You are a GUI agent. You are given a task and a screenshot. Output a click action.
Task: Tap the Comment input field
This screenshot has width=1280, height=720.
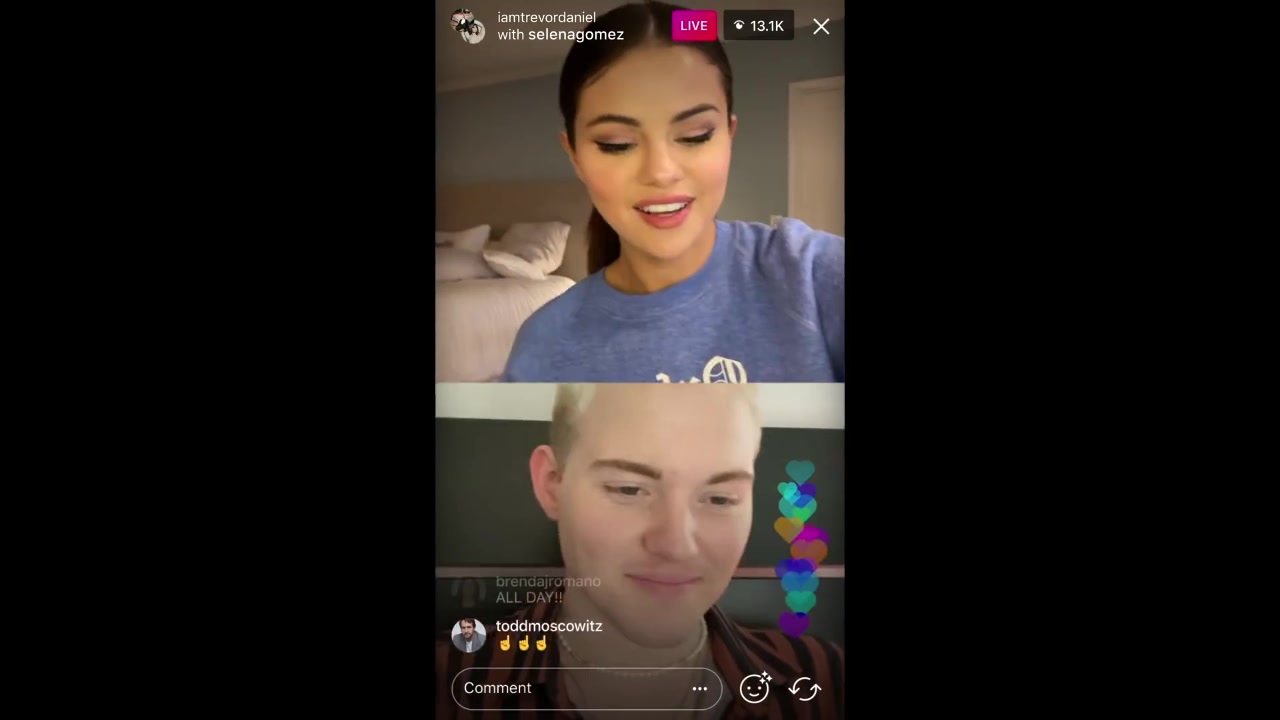point(570,688)
